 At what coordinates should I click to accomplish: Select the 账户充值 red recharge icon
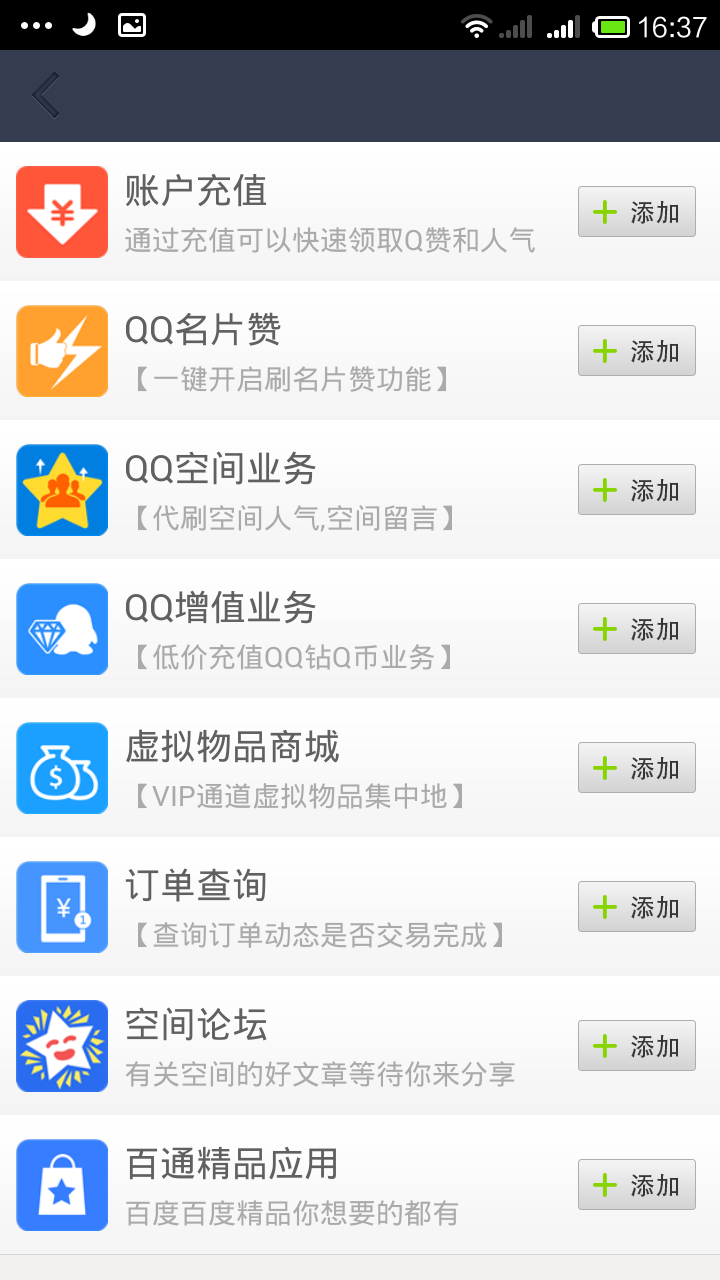coord(61,211)
